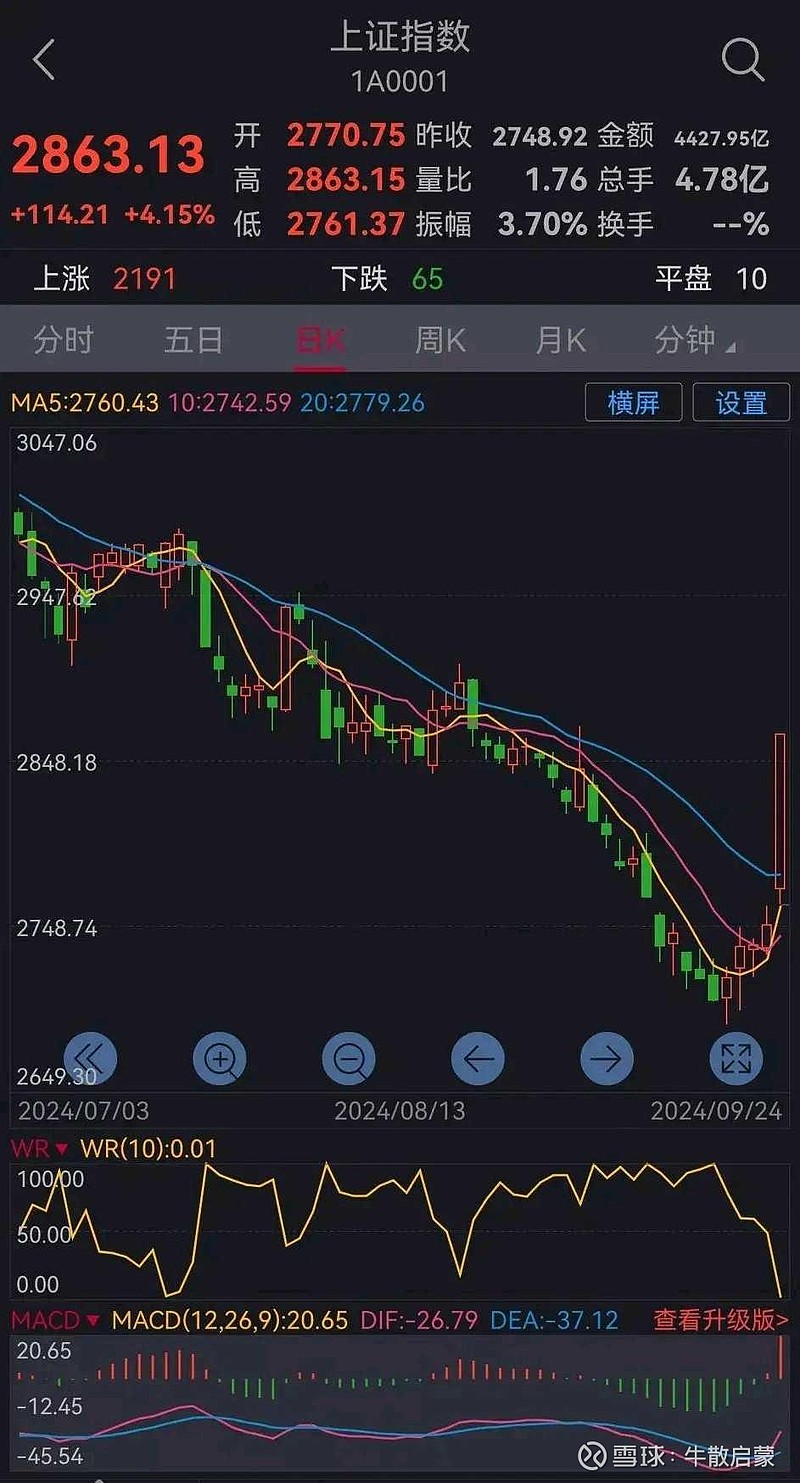This screenshot has width=800, height=1483.
Task: Jump to earliest data with the double-arrow icon
Action: [90, 1057]
